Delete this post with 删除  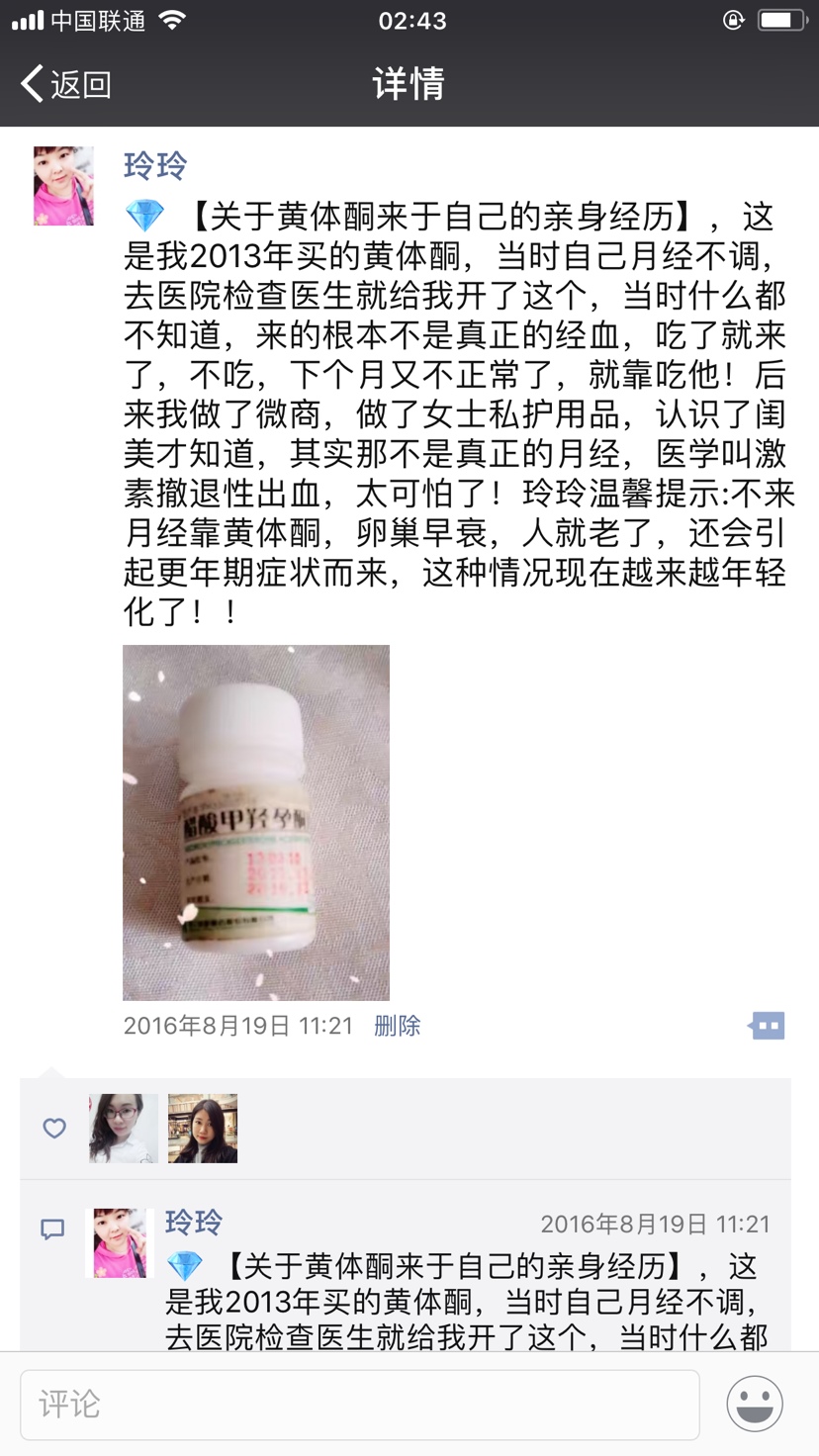point(397,1026)
